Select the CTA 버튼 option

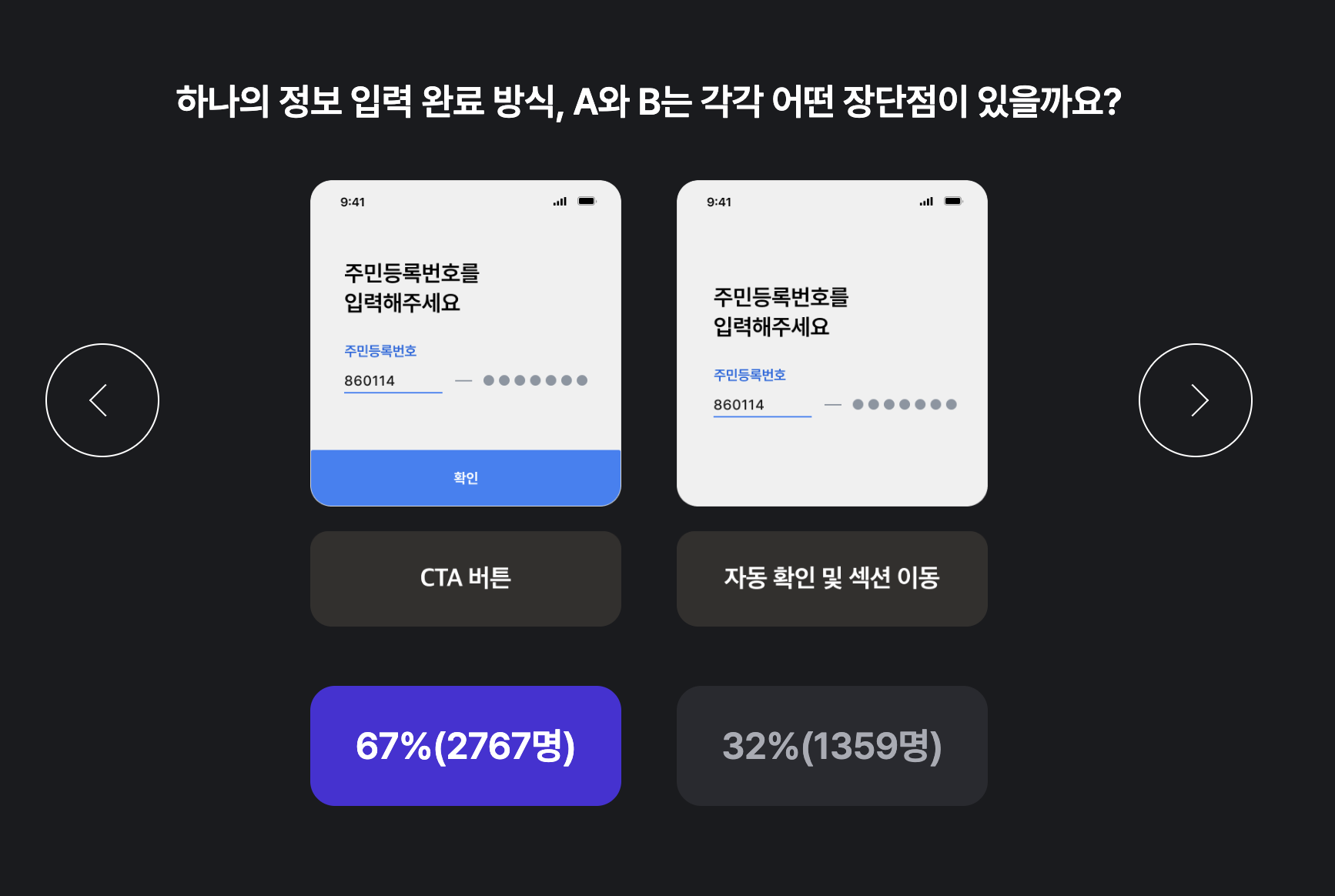(x=465, y=578)
